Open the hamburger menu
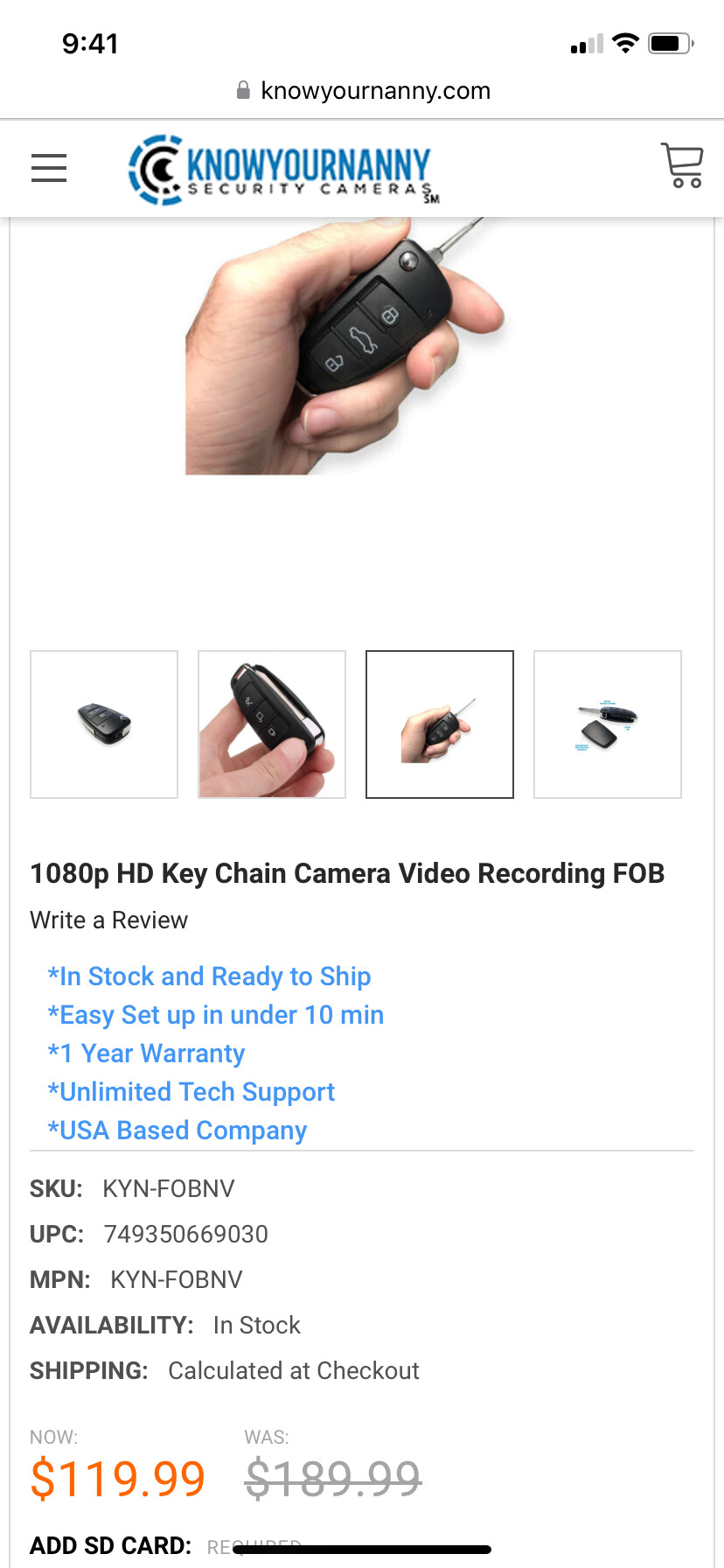Image resolution: width=724 pixels, height=1568 pixels. tap(49, 168)
